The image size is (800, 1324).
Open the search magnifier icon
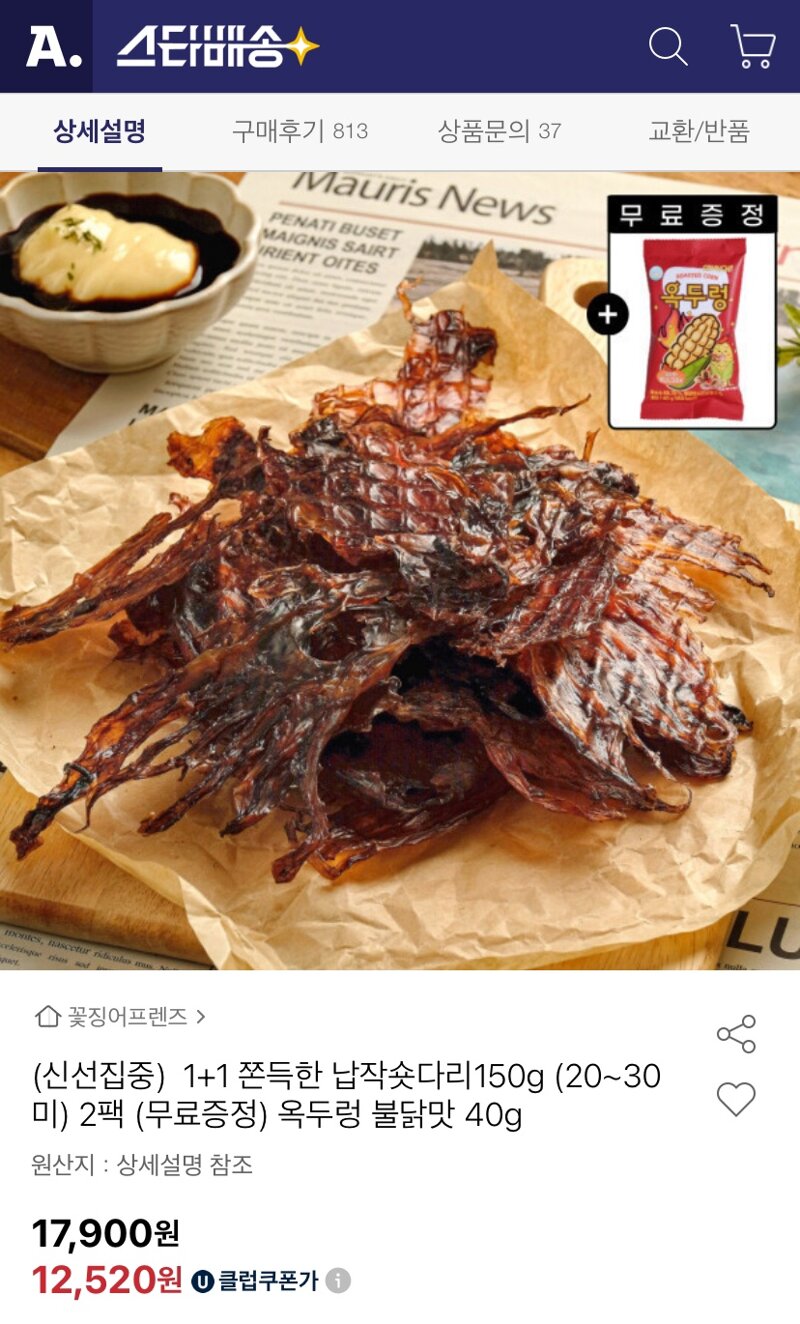tap(668, 46)
